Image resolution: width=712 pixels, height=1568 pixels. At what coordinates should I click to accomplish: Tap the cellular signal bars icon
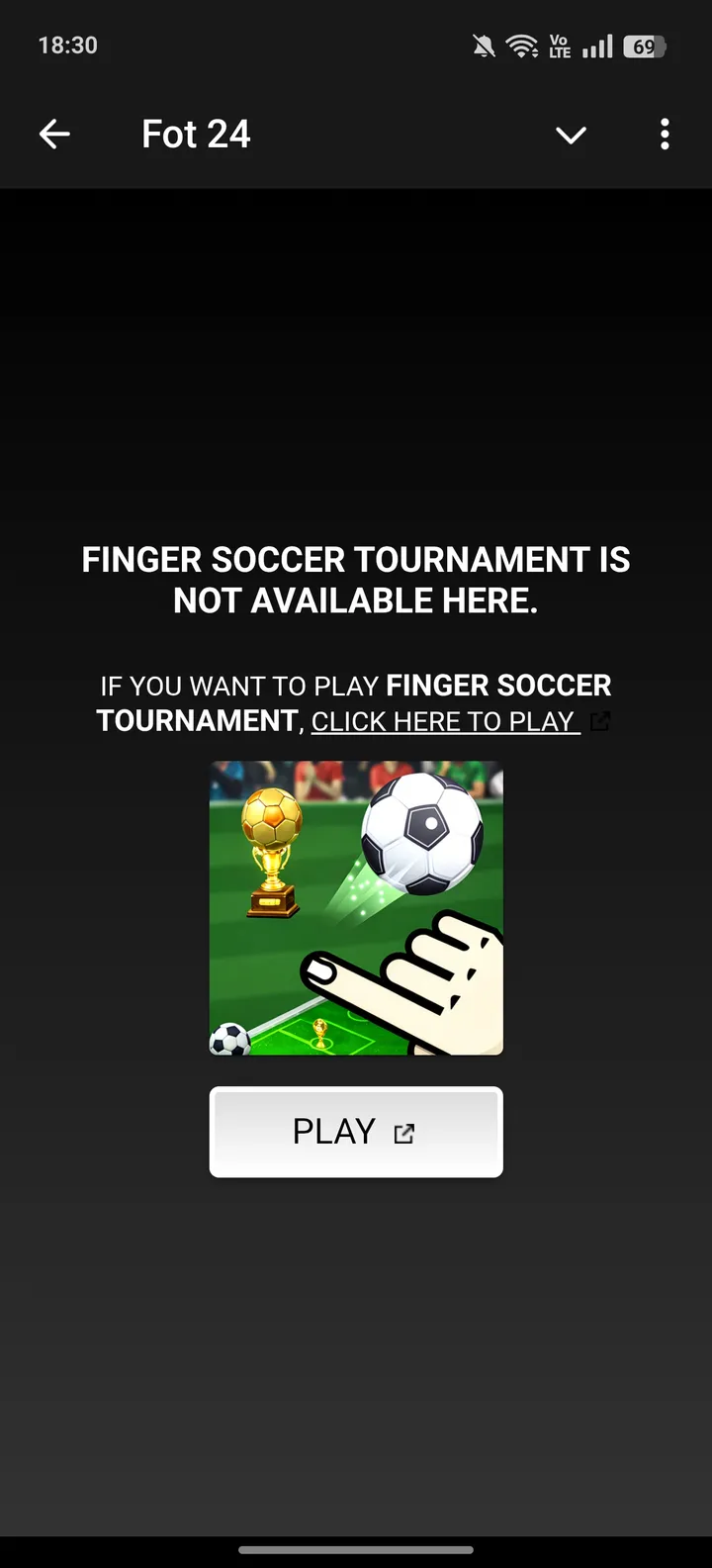click(x=597, y=45)
